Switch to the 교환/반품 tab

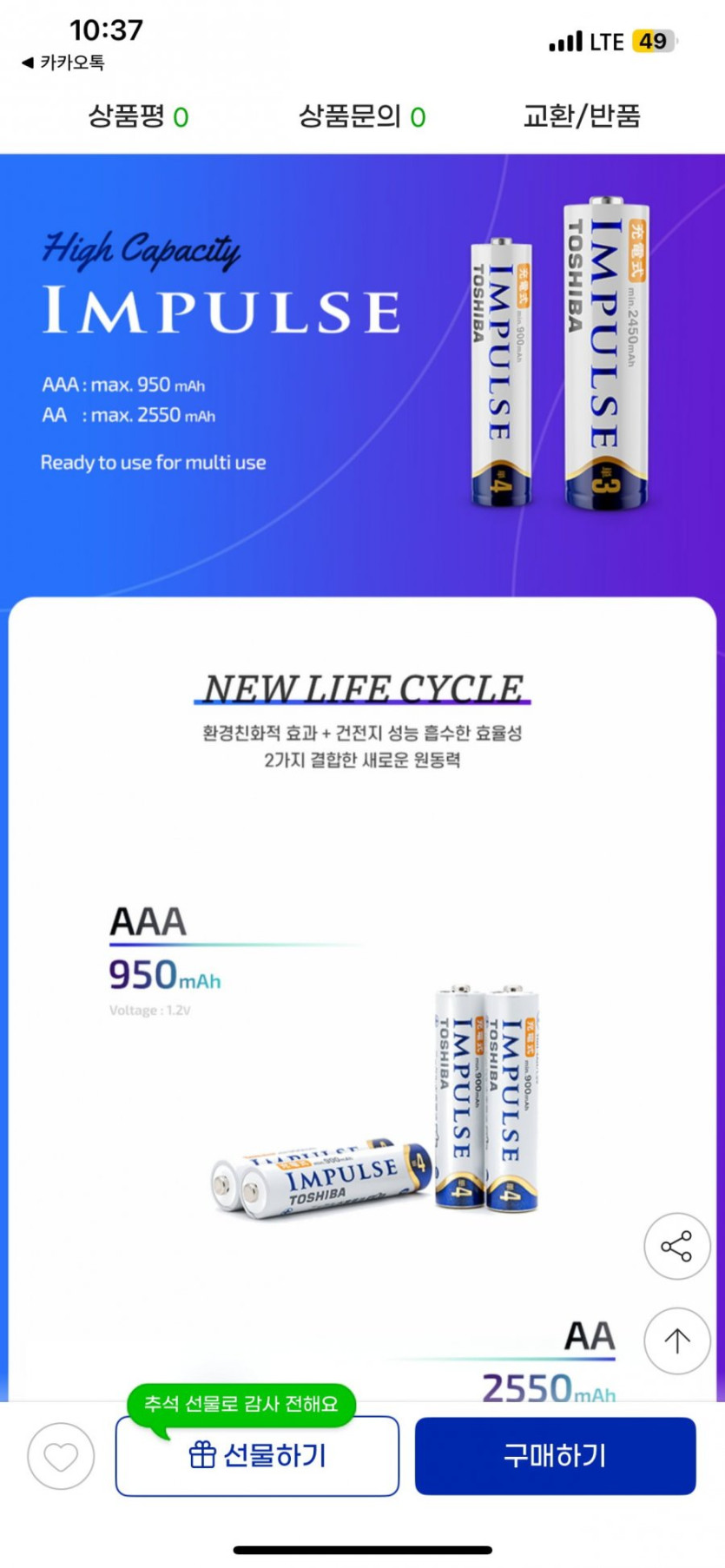point(582,116)
